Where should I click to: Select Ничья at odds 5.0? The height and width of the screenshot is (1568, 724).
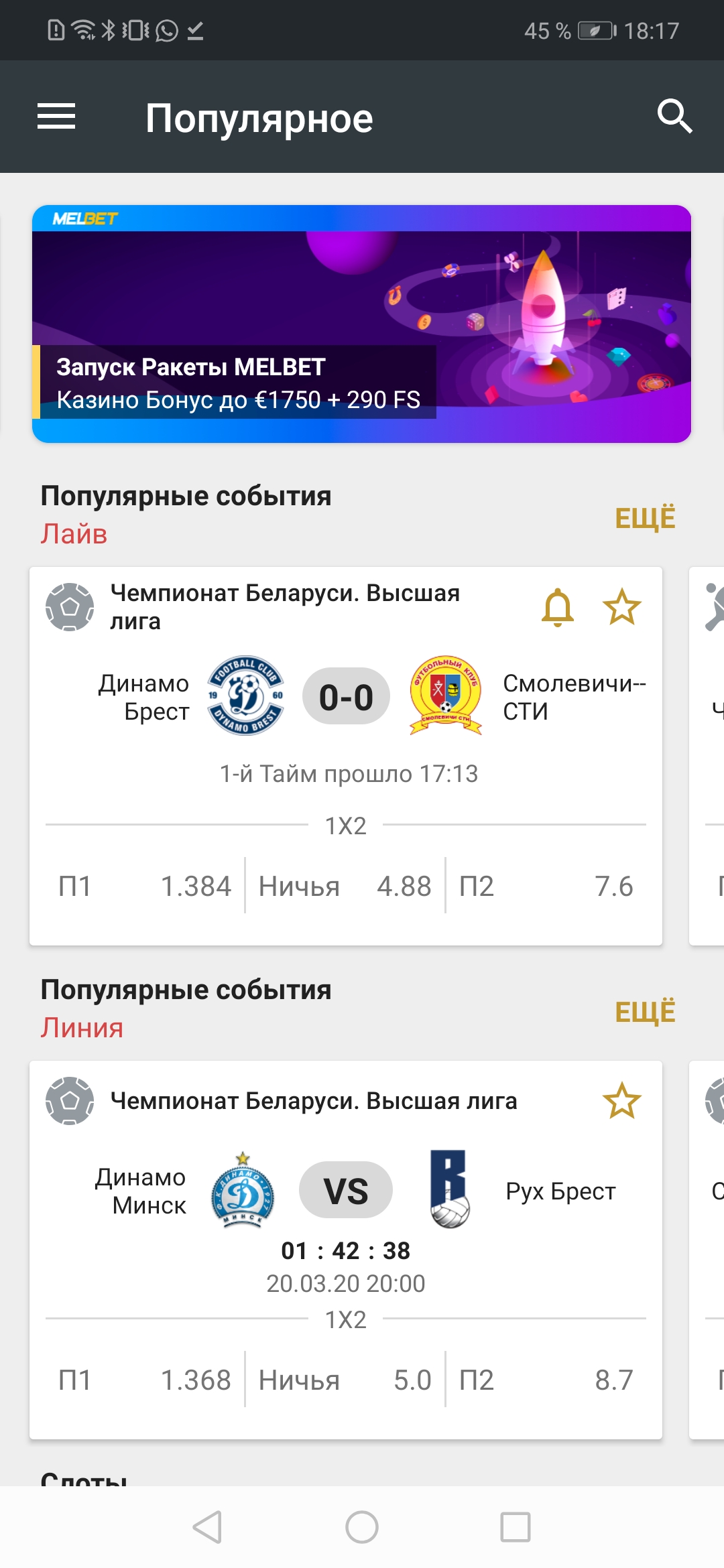[x=345, y=1380]
